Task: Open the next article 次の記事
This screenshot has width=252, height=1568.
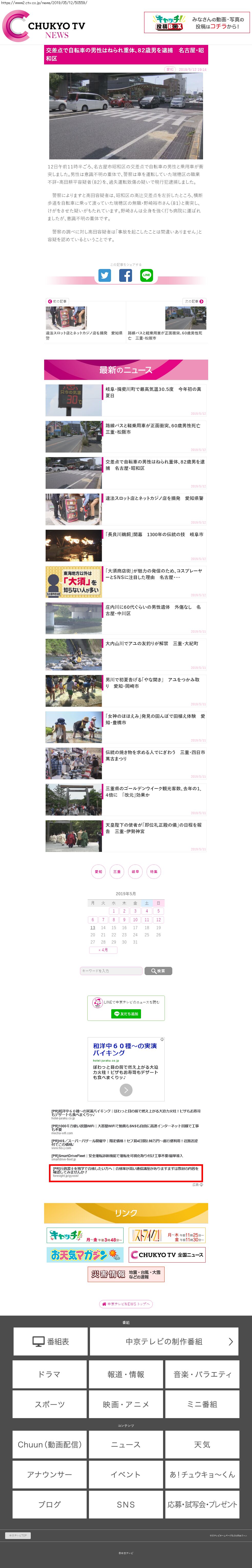Action: pyautogui.click(x=194, y=301)
